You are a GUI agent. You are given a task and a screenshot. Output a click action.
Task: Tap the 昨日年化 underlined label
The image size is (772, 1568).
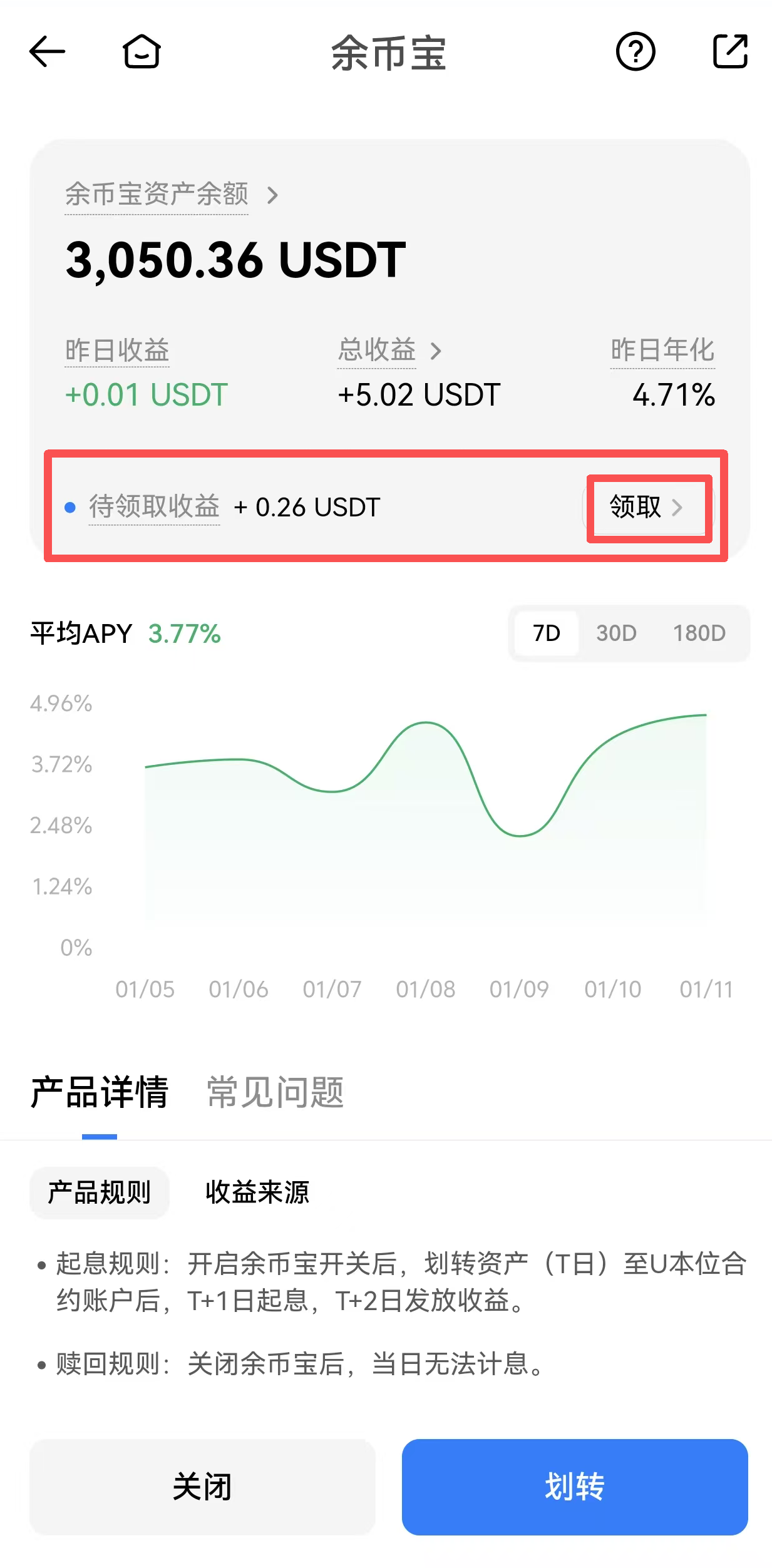pos(662,350)
